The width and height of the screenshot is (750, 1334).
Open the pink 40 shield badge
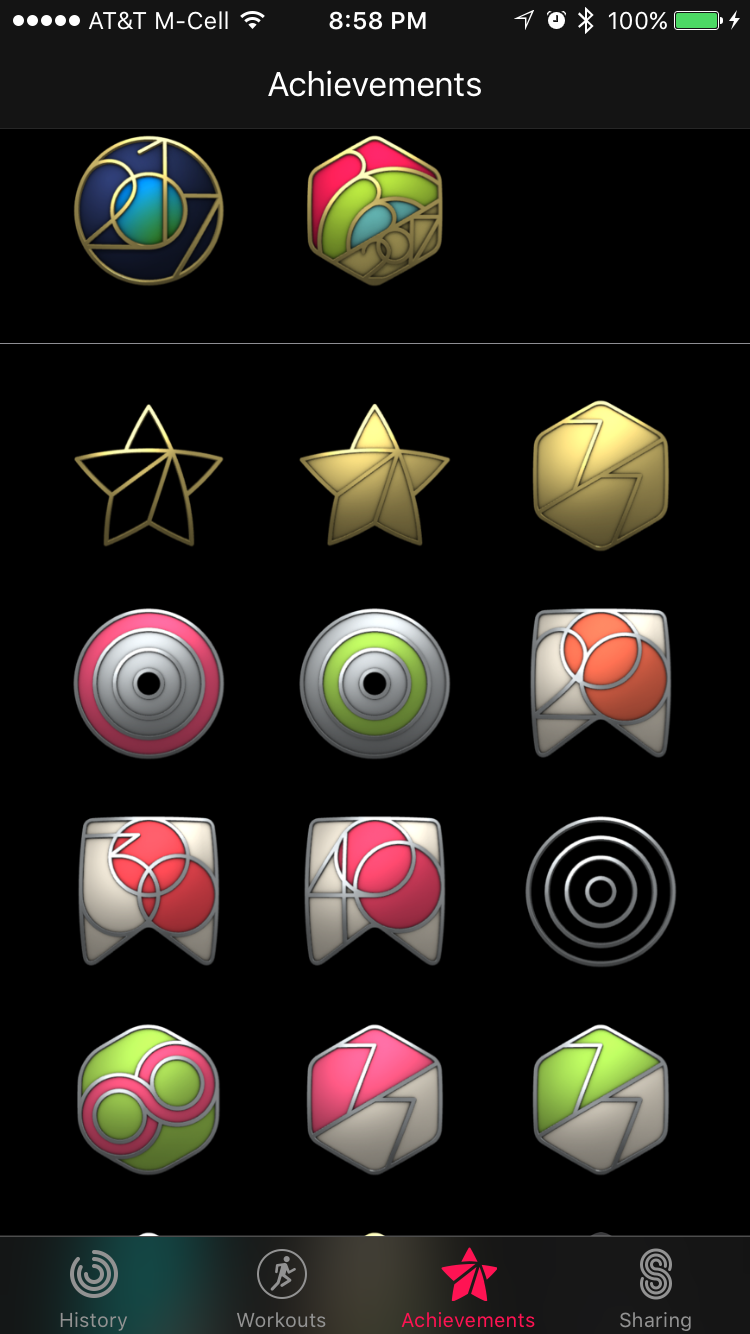click(375, 891)
